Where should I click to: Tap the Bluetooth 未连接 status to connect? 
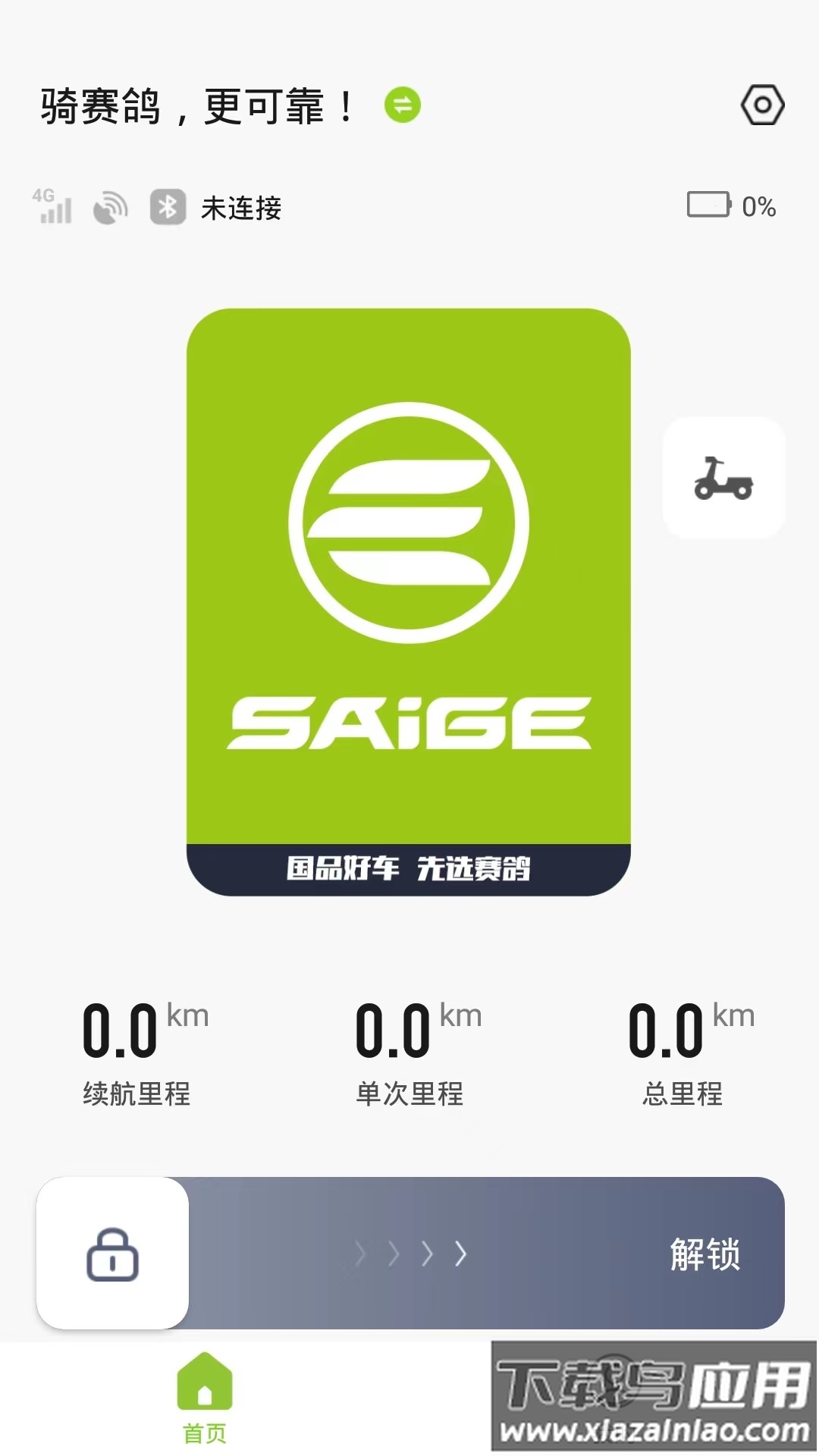click(x=216, y=208)
